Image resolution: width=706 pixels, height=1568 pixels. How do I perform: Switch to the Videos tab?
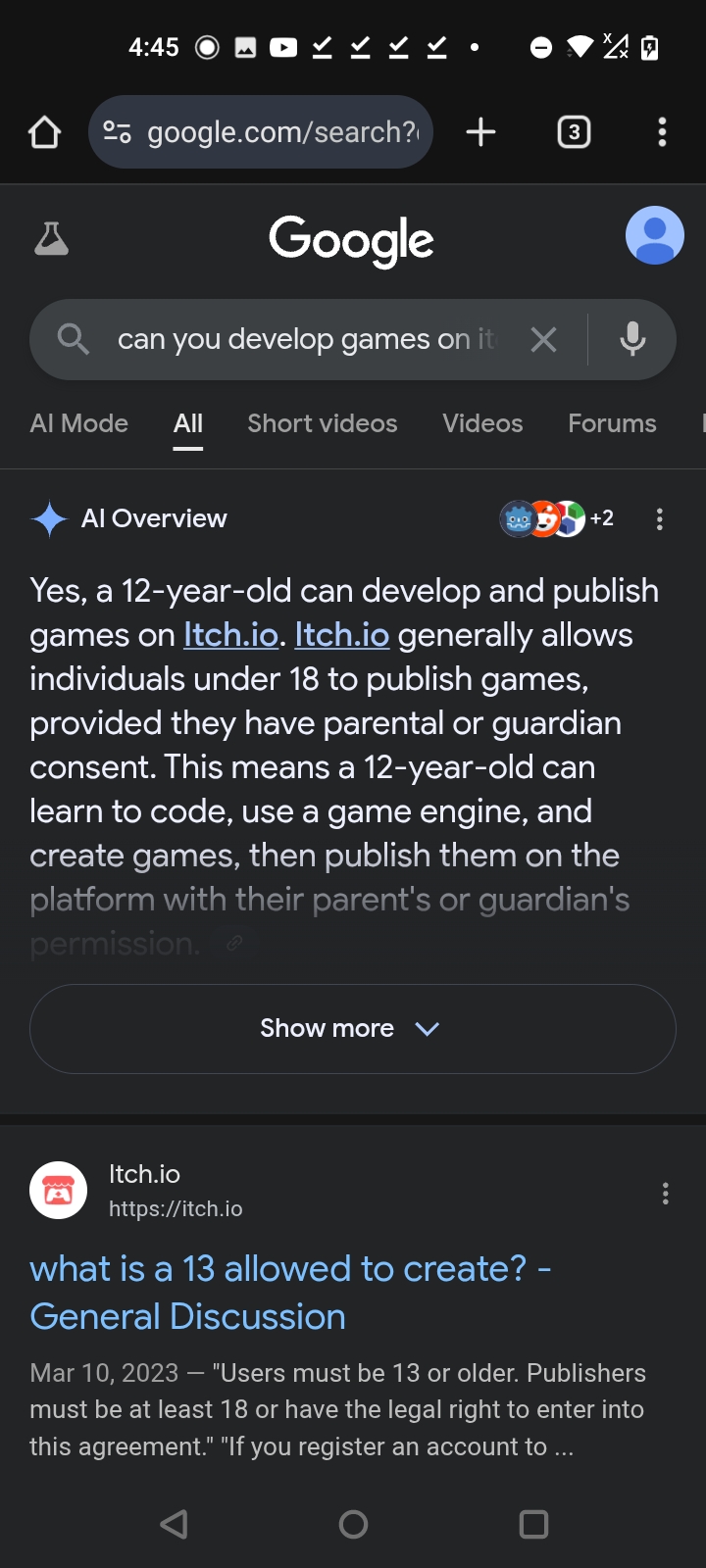[482, 423]
